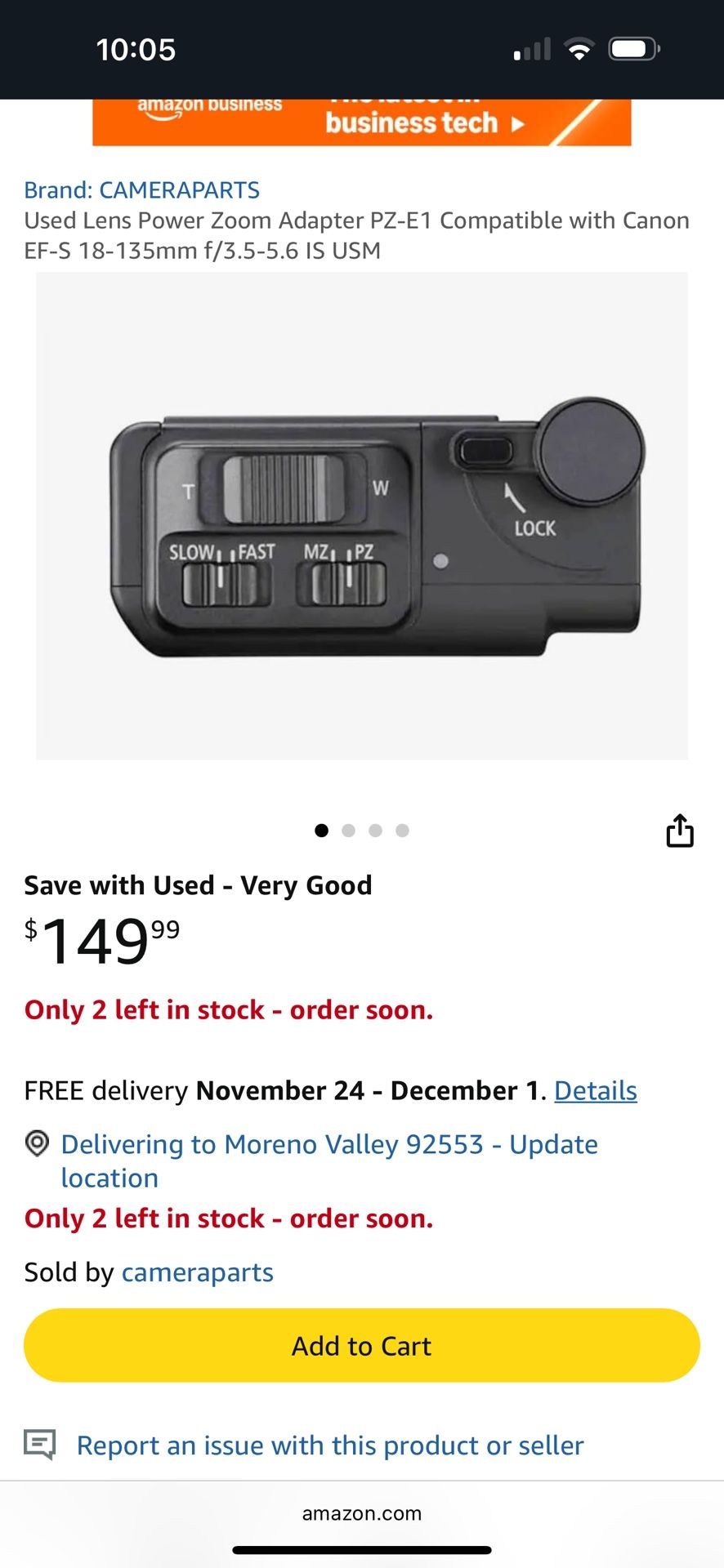Open the cameraparts seller page
Screen dimensions: 724x1568
(197, 1272)
